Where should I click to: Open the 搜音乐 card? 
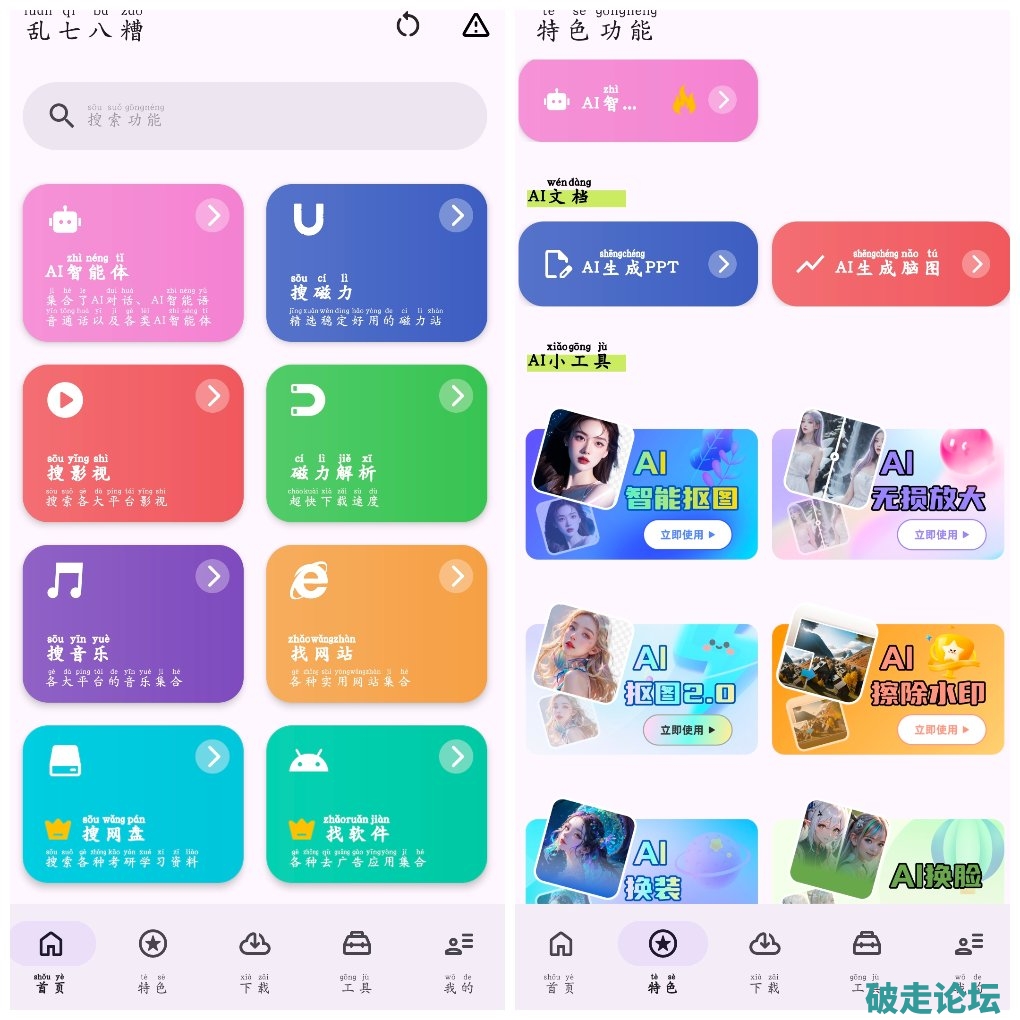(x=133, y=623)
